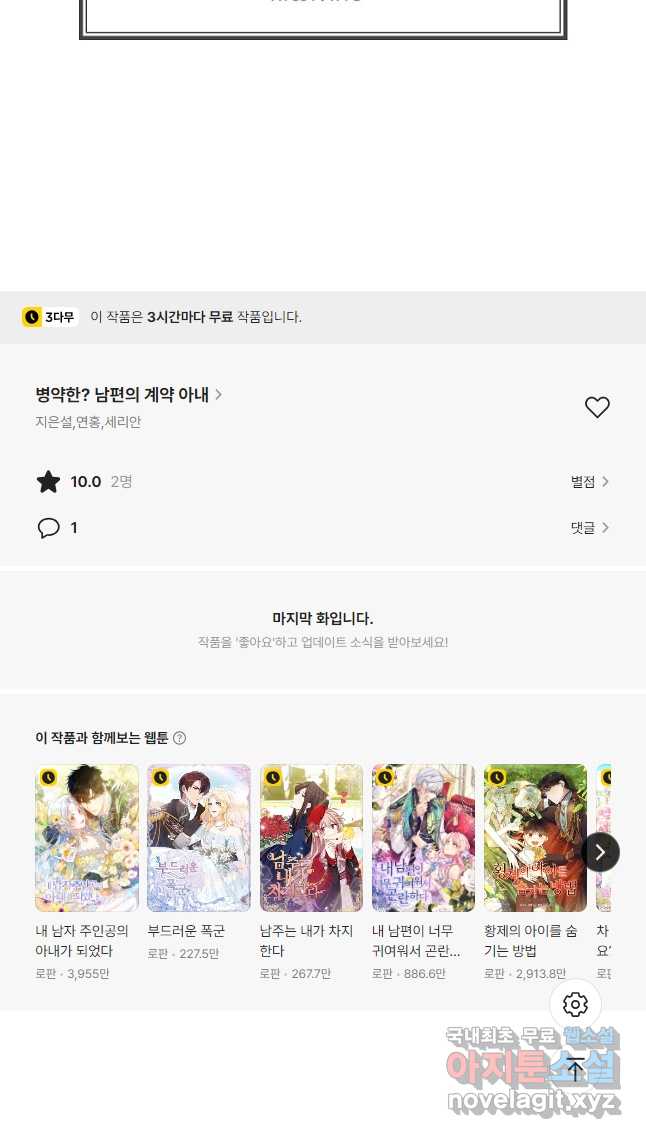
Task: Show next recommended webtoons with arrow
Action: point(600,852)
